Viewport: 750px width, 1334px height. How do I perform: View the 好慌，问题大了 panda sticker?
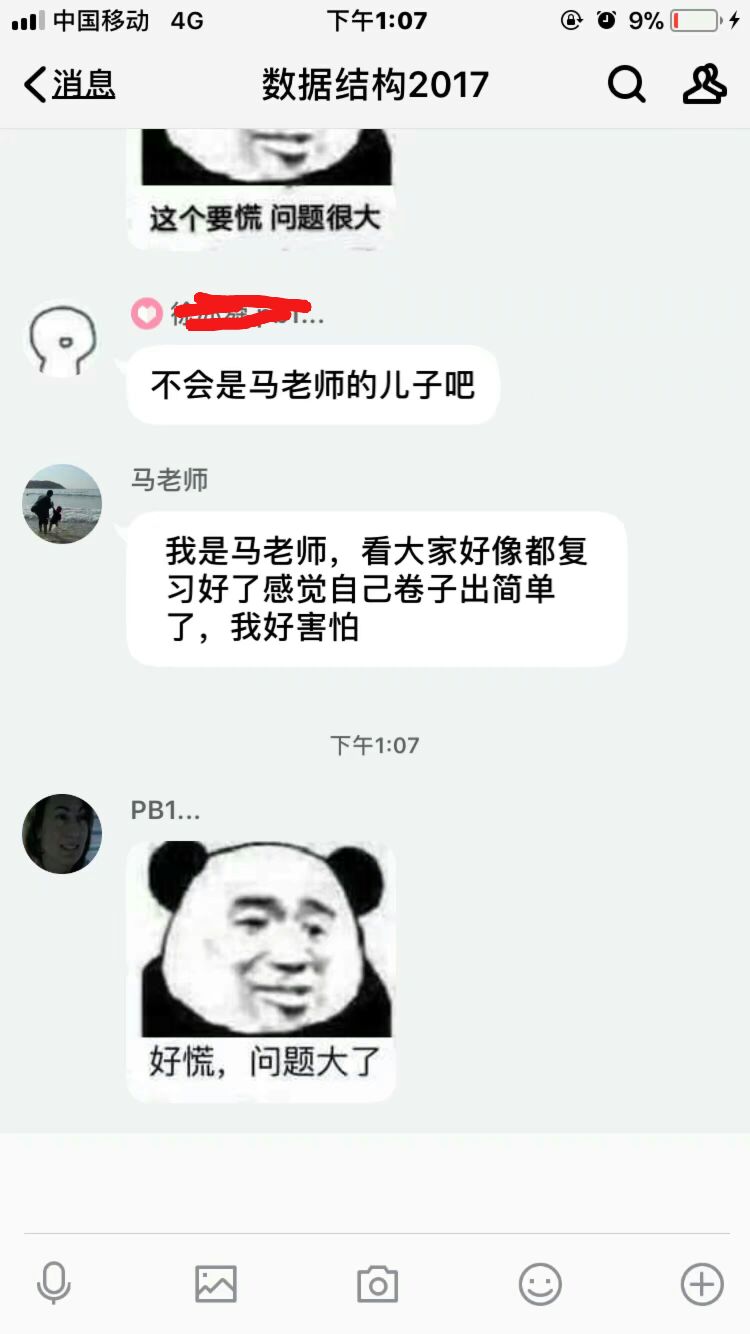(262, 970)
